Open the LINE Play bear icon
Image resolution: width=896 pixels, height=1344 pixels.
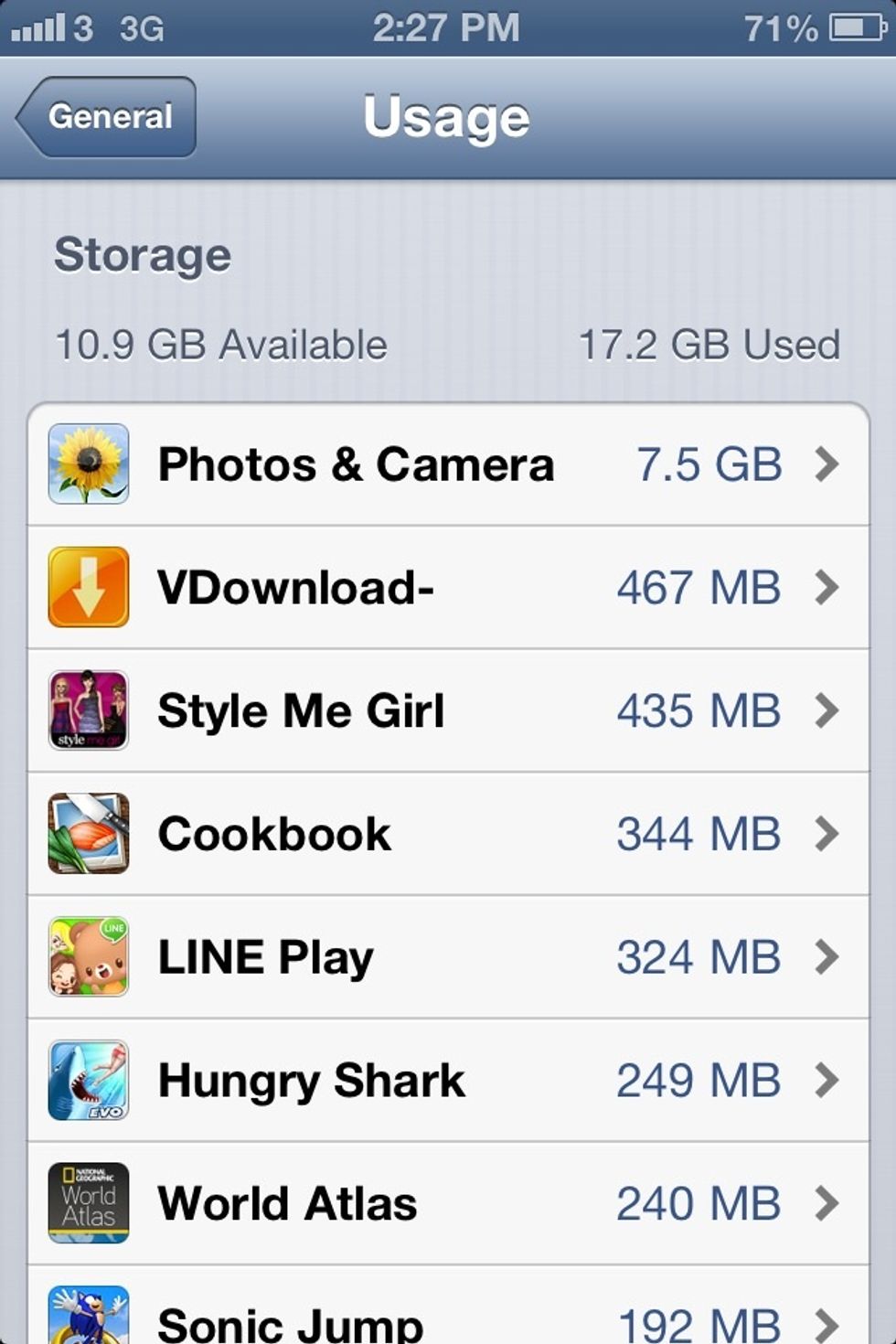tap(88, 957)
